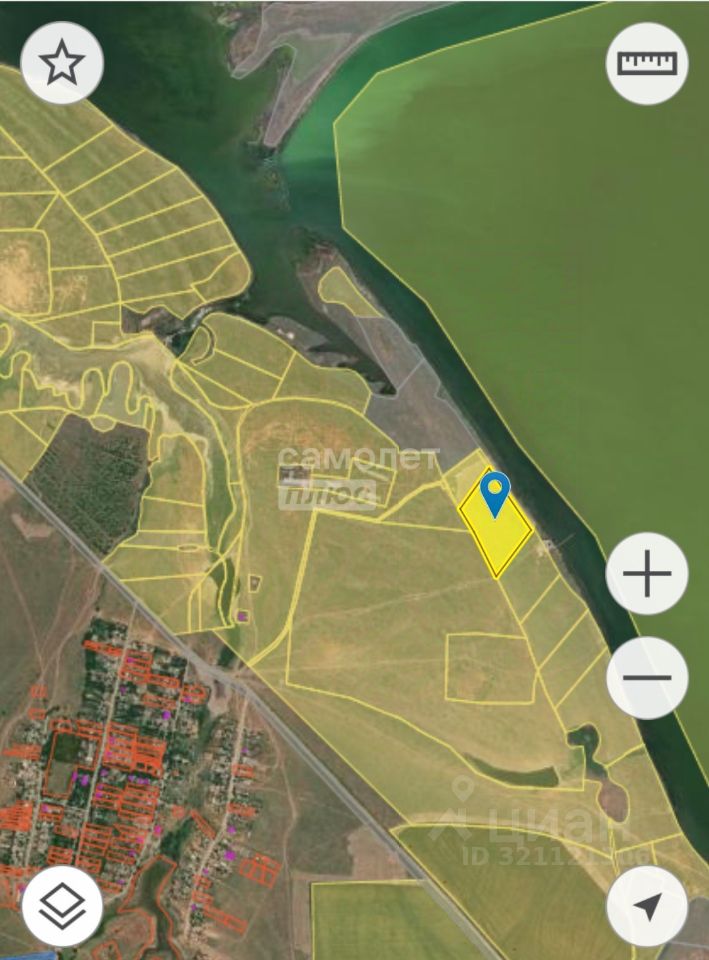Screen dimensions: 709x960
Task: Center the map on my location
Action: pos(647,906)
